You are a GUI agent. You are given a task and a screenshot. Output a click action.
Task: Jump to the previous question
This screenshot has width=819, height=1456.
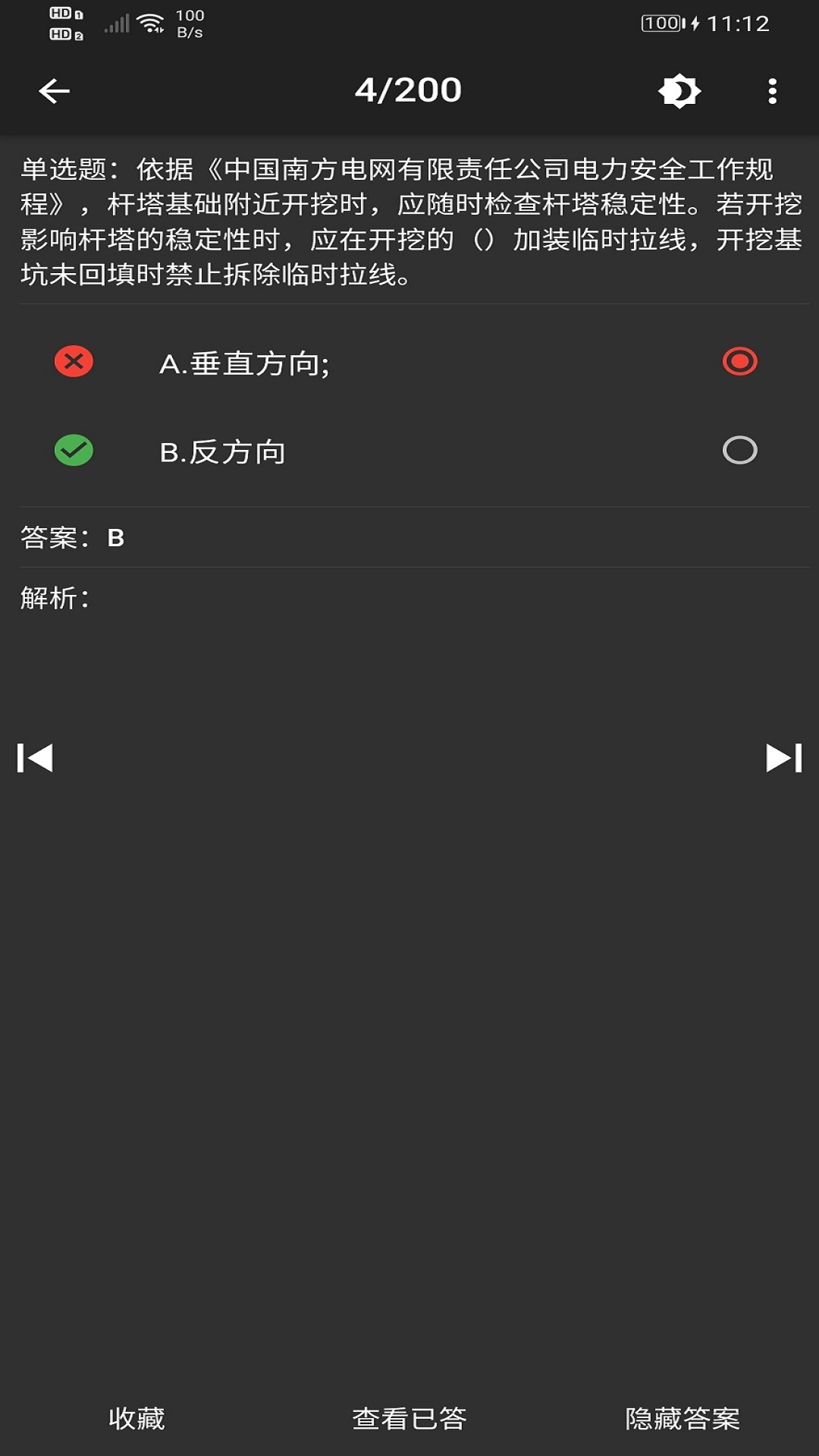(x=35, y=758)
